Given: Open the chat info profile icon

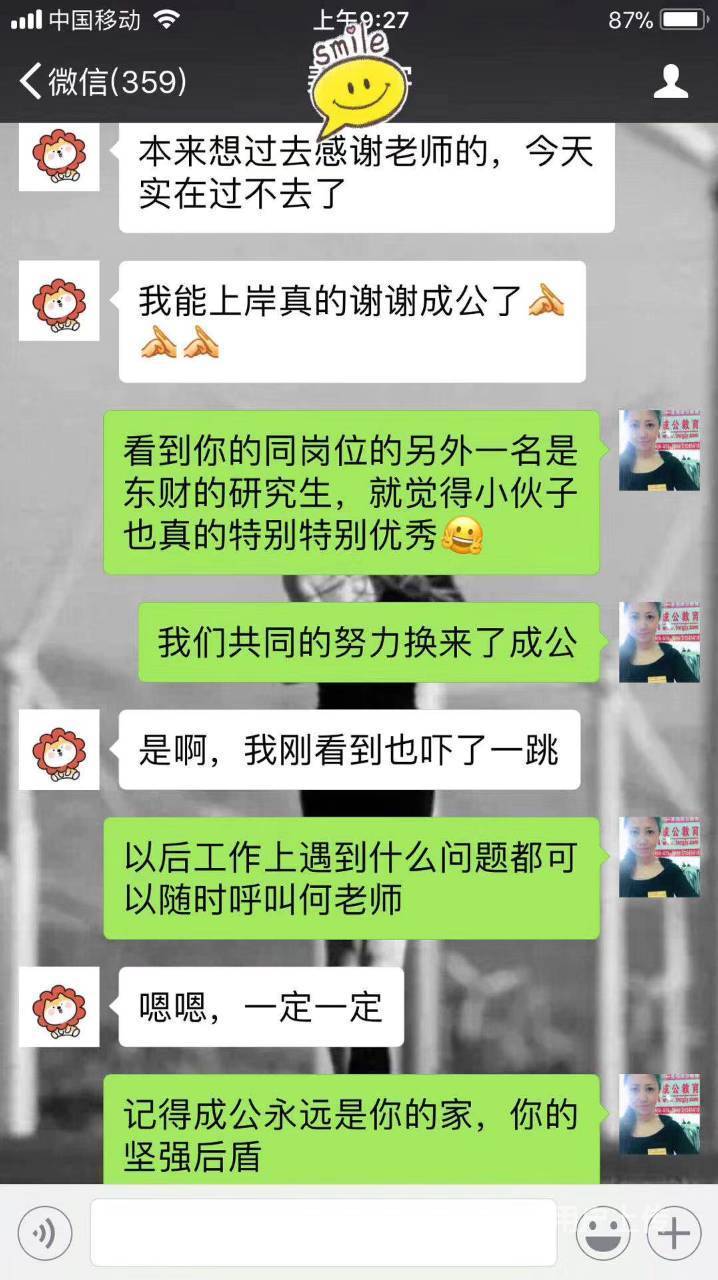Looking at the screenshot, I should point(671,82).
